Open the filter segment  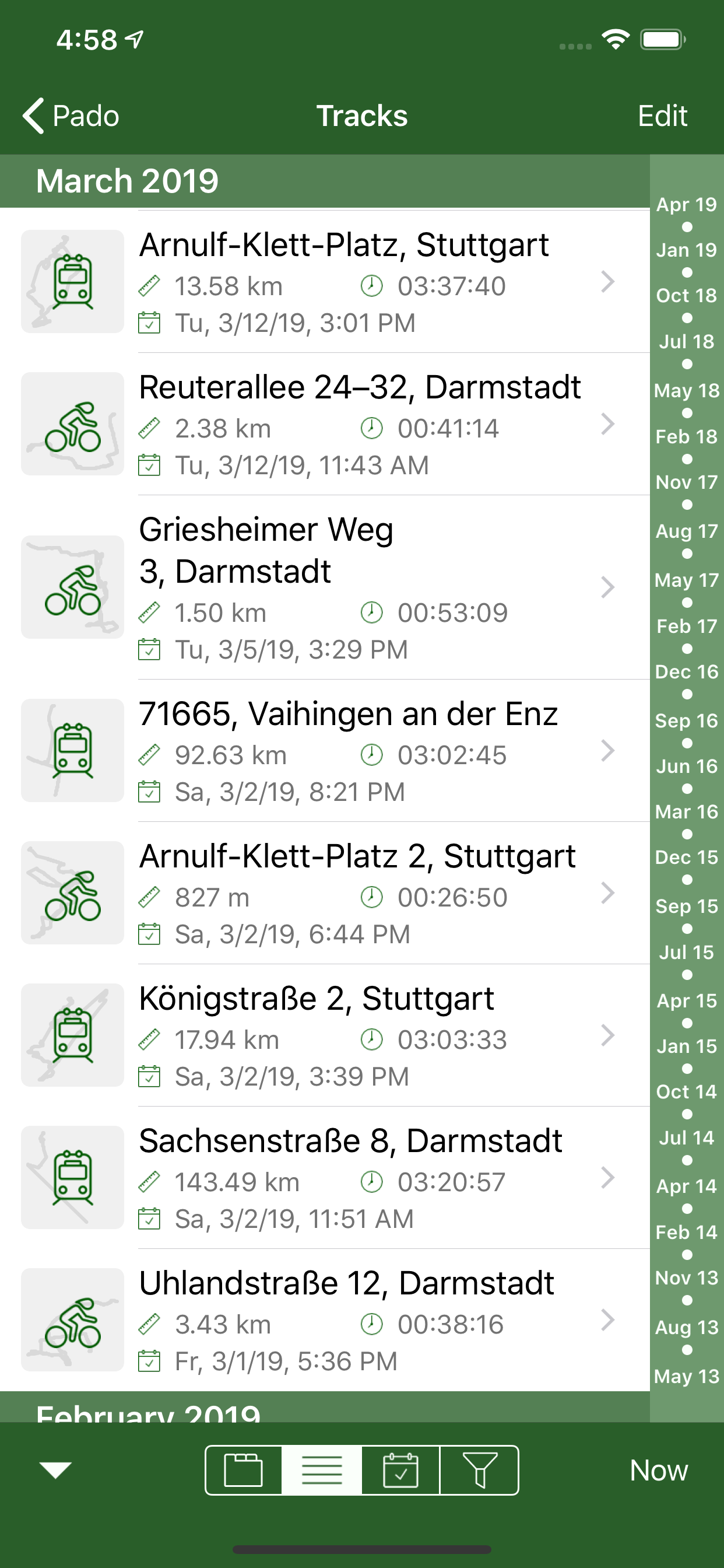coord(479,1470)
